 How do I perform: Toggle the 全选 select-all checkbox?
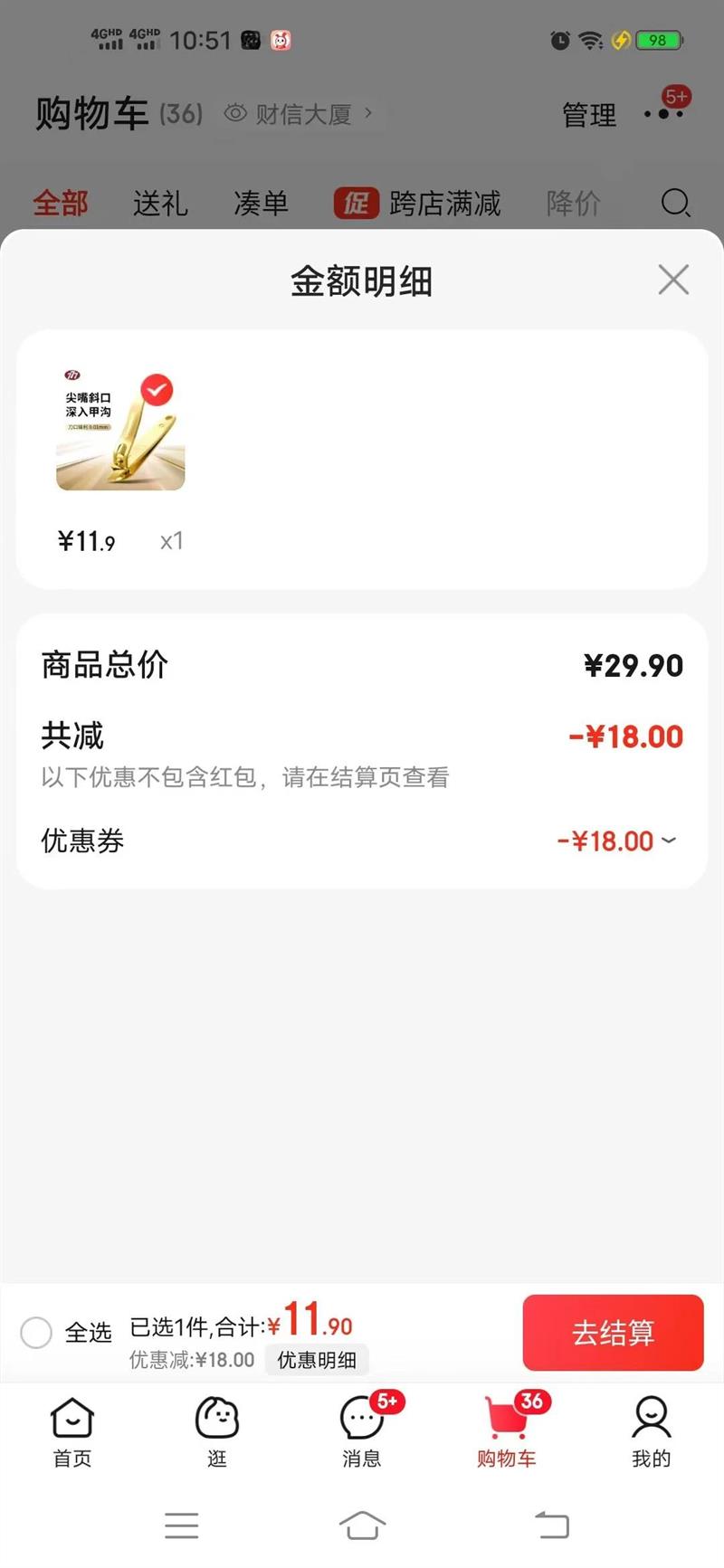coord(36,1332)
